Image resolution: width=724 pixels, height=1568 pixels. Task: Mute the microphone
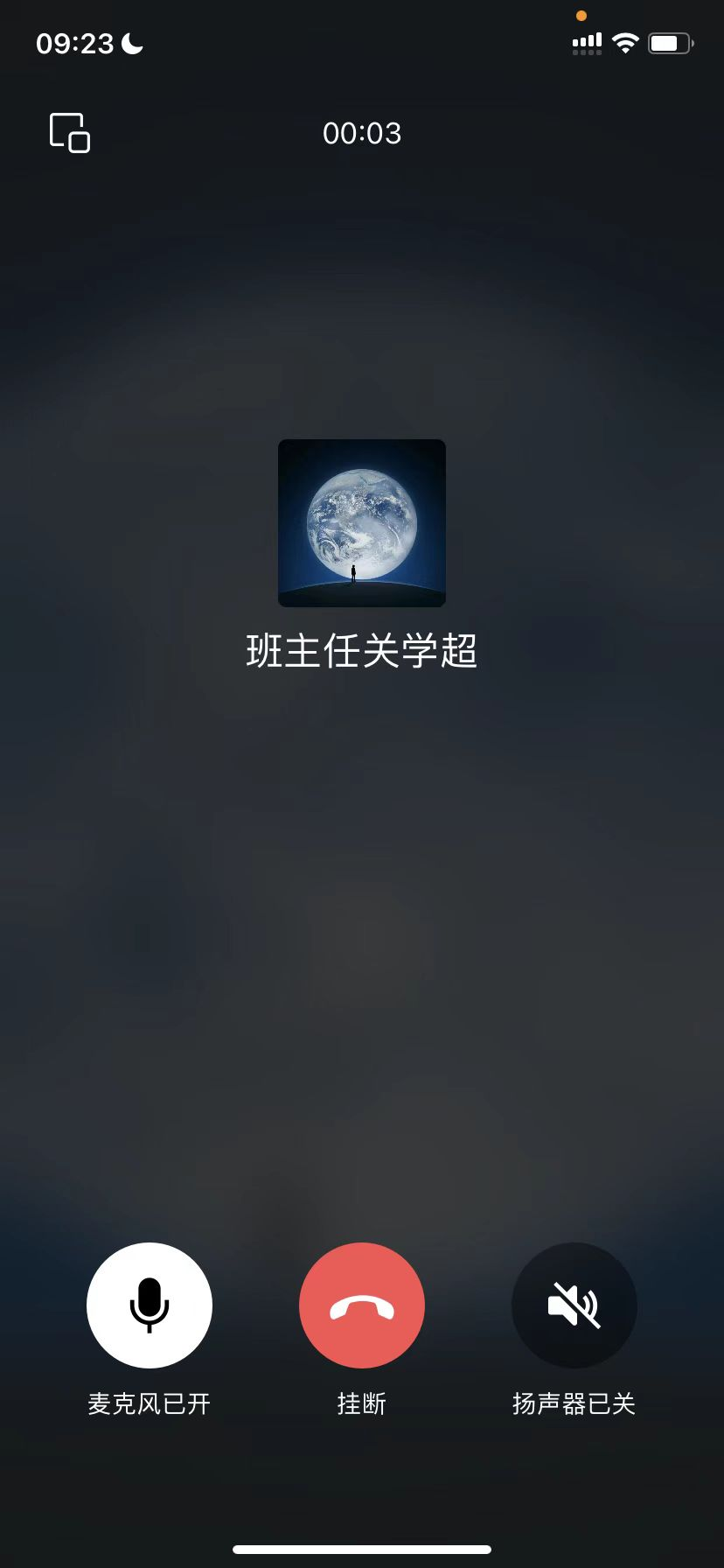(x=150, y=1305)
